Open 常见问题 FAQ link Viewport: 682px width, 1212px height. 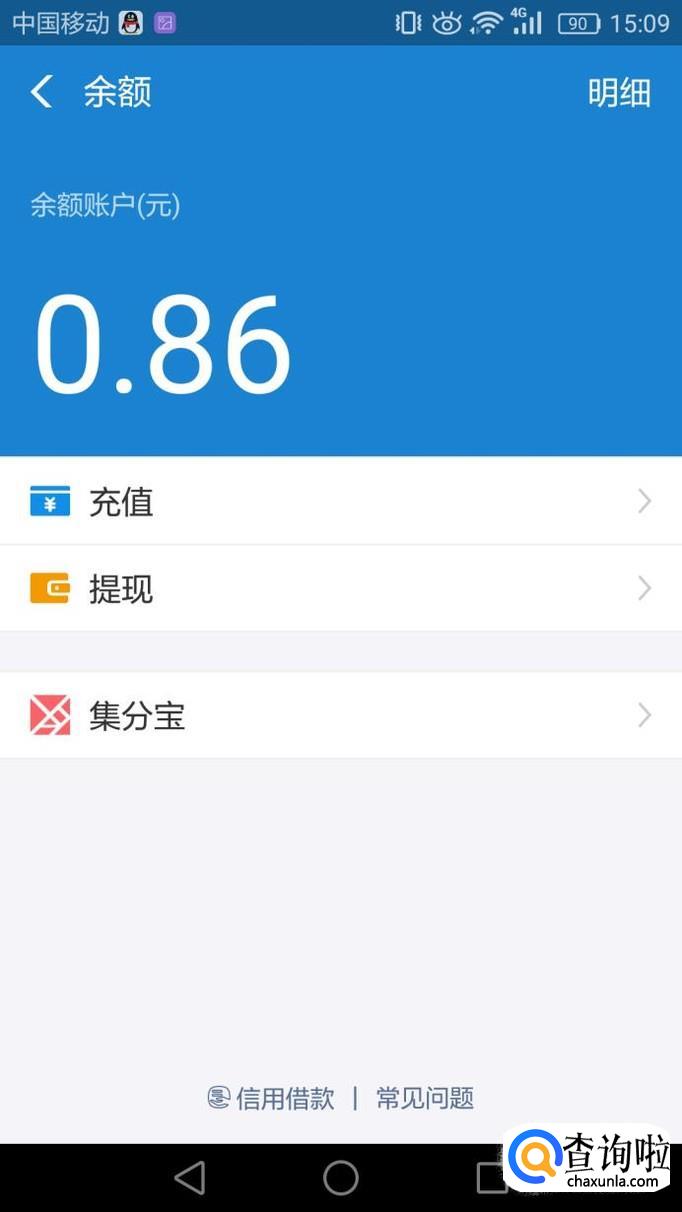[x=425, y=1098]
